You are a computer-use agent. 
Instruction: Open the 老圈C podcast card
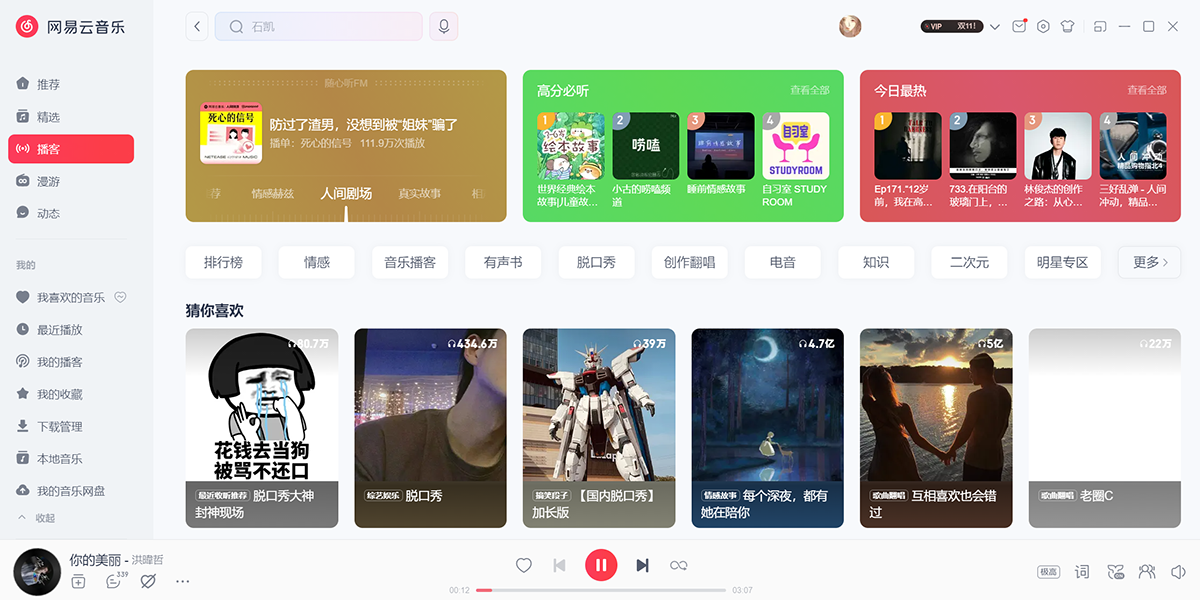pos(1104,428)
